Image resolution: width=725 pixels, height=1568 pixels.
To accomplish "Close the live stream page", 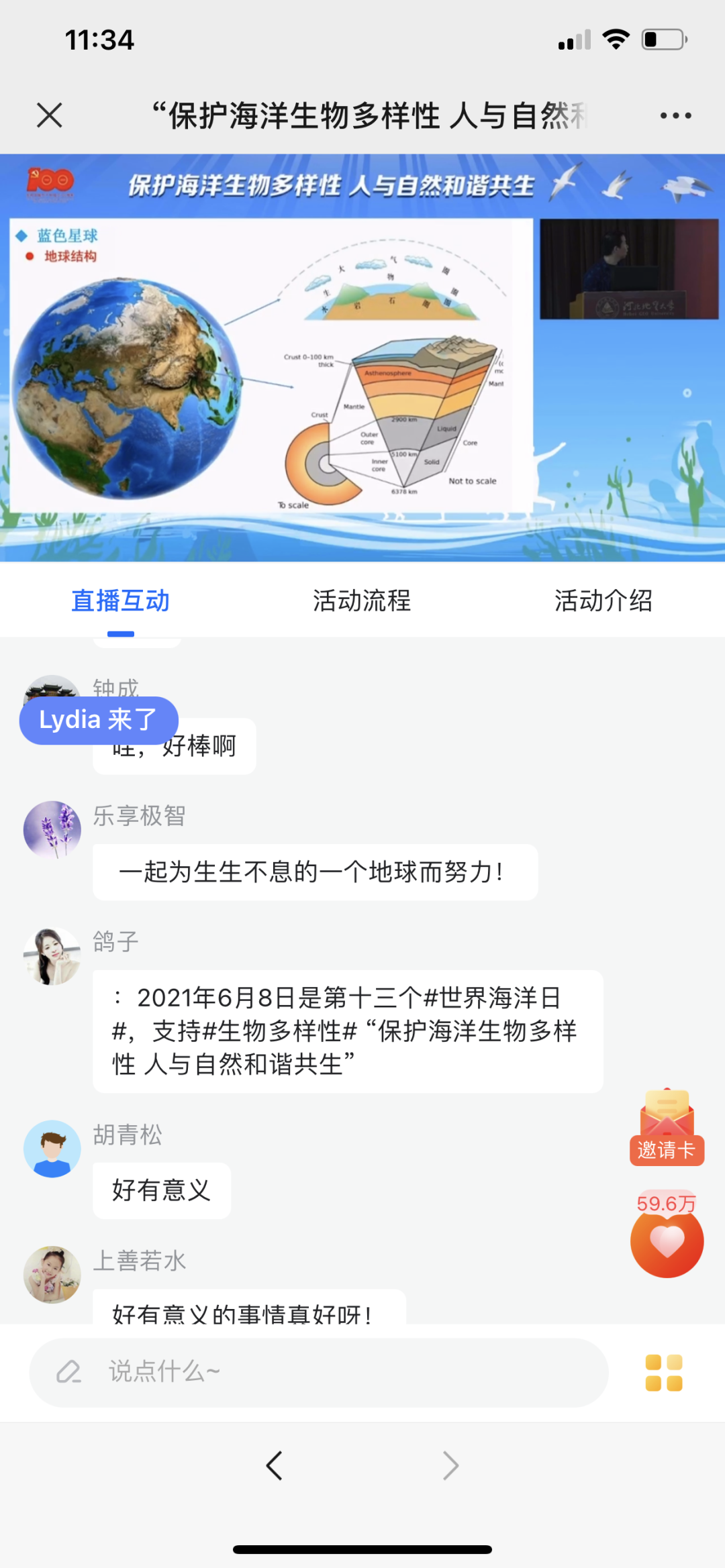I will (x=50, y=115).
